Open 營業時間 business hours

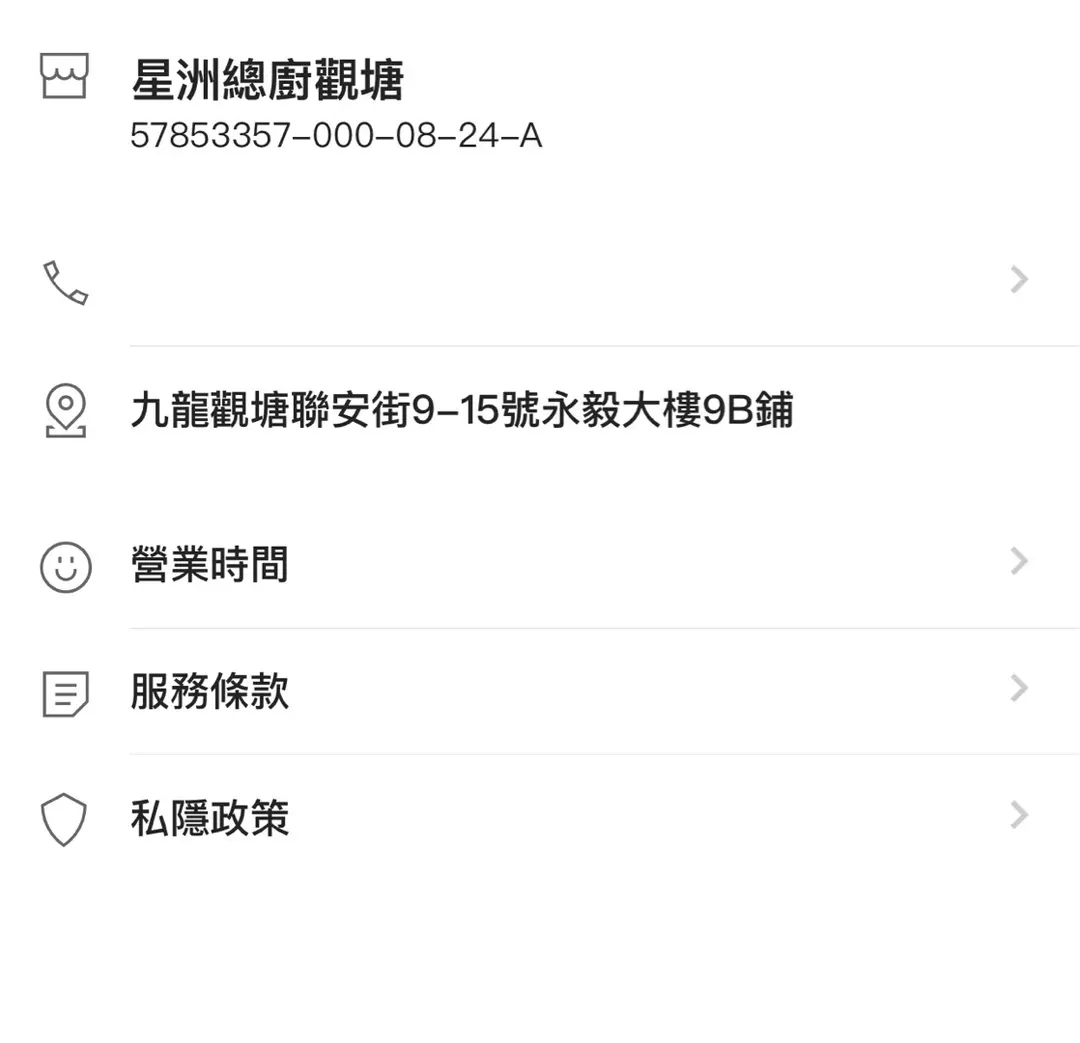(210, 564)
